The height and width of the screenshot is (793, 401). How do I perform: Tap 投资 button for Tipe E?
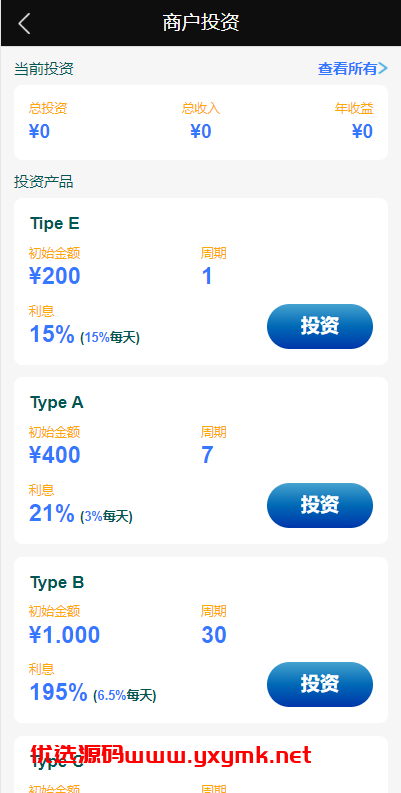[x=320, y=326]
